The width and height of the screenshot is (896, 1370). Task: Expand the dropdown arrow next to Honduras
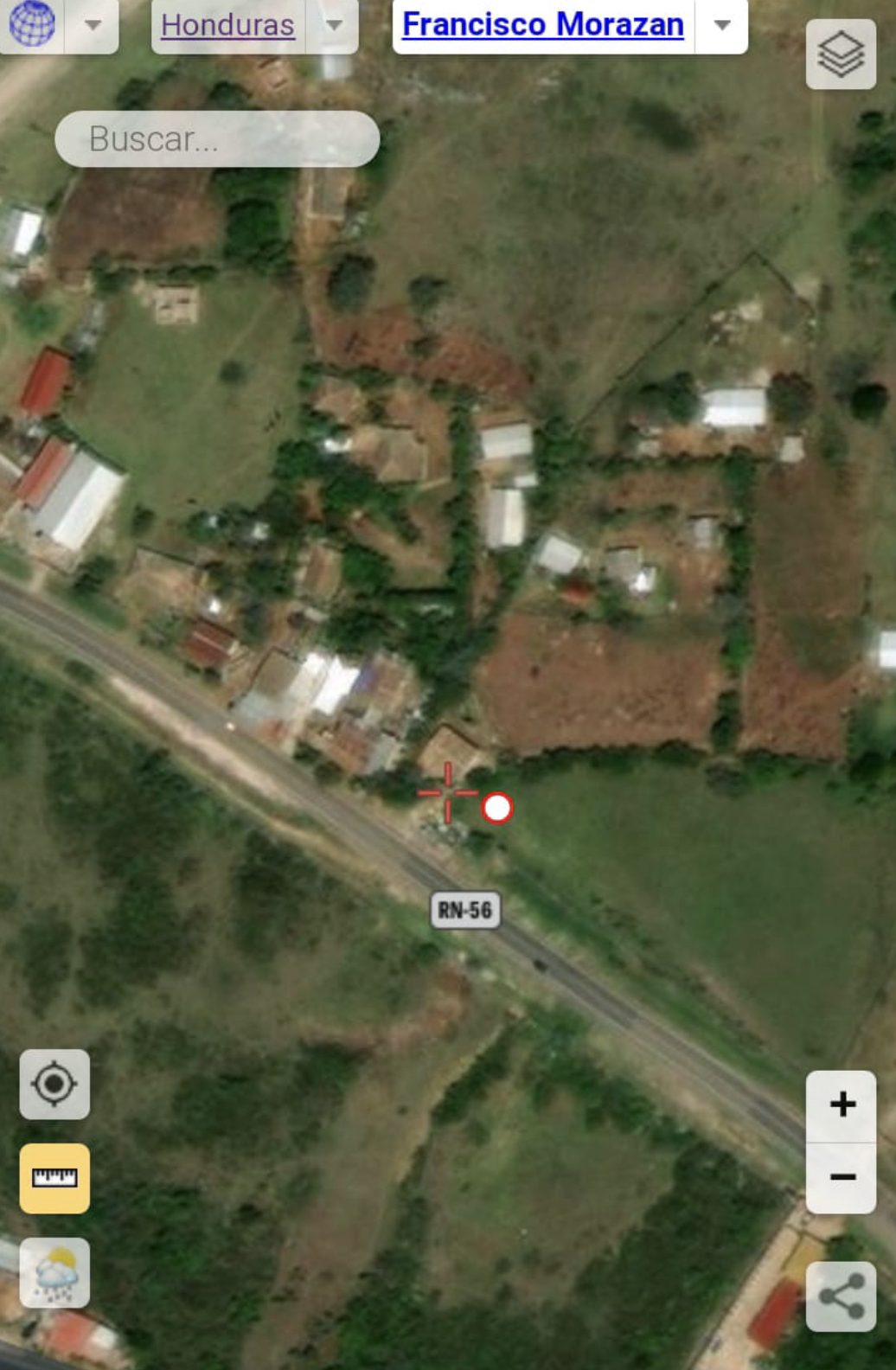(334, 25)
